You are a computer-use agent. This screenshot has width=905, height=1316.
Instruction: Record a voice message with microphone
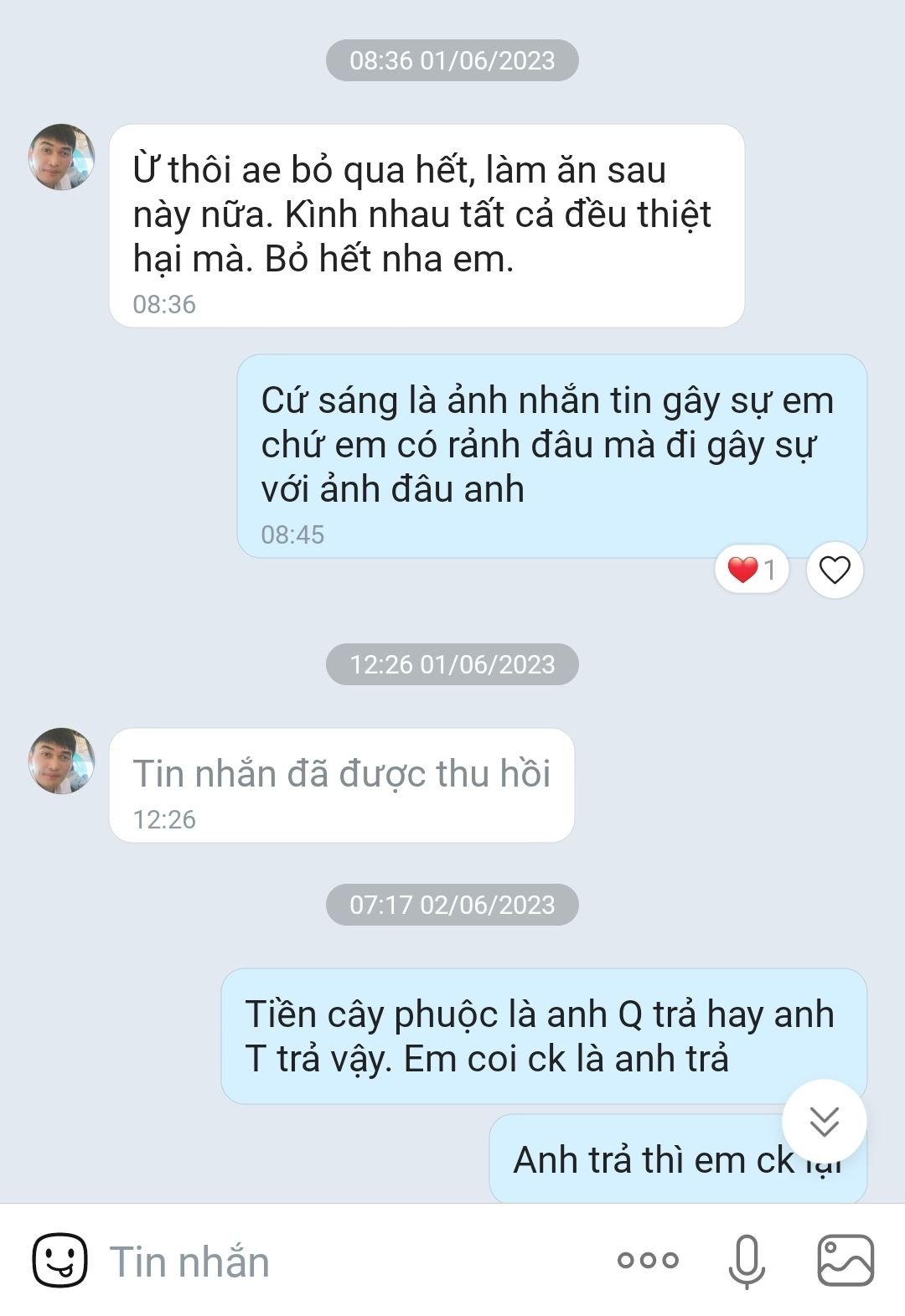pos(746,1261)
